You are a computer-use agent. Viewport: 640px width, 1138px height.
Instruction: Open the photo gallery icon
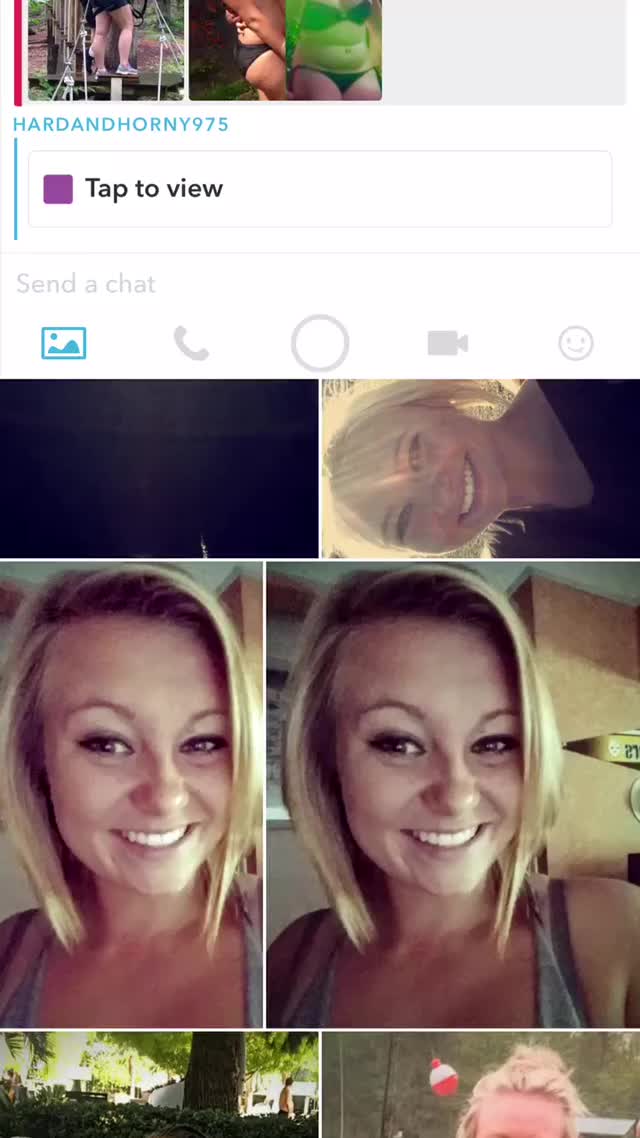coord(64,343)
